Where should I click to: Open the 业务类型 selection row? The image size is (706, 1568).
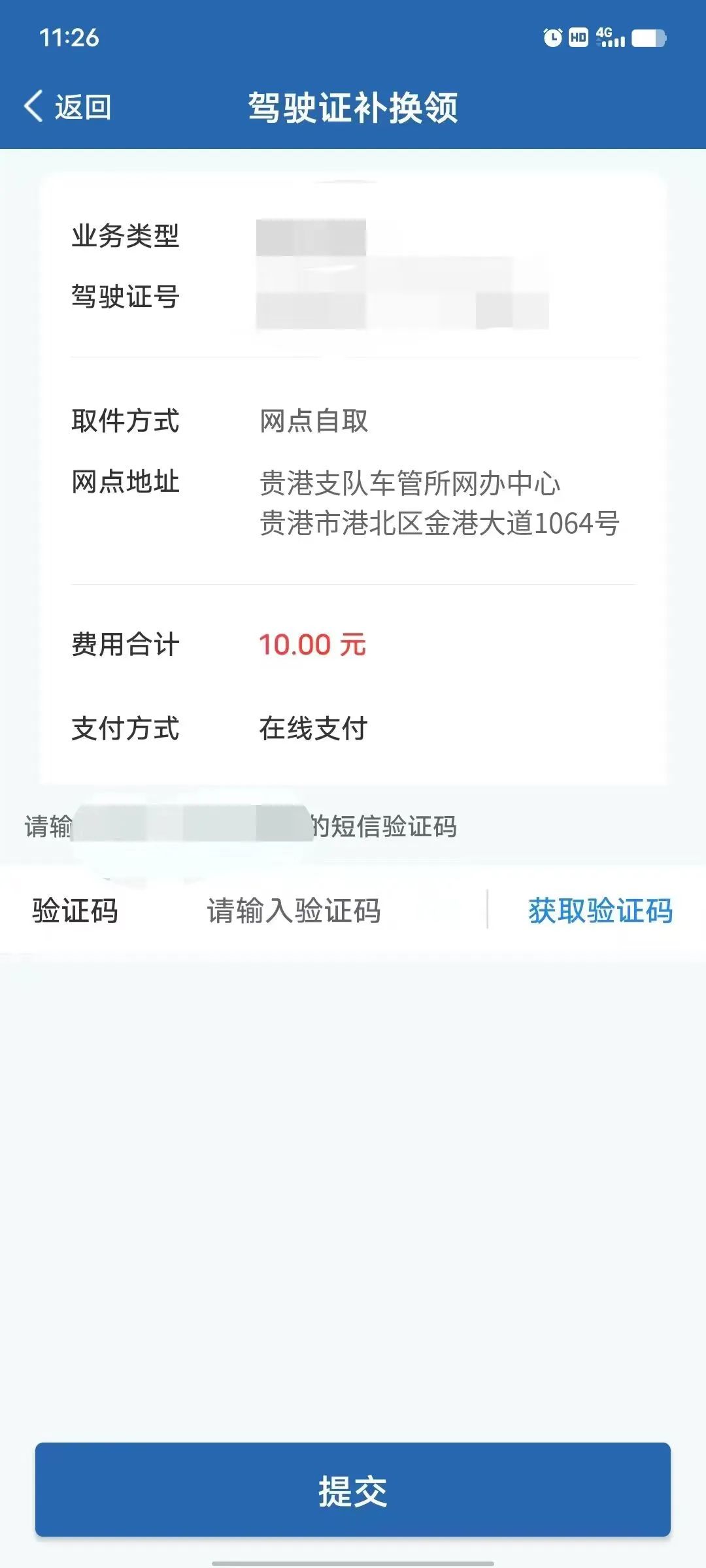(126, 238)
